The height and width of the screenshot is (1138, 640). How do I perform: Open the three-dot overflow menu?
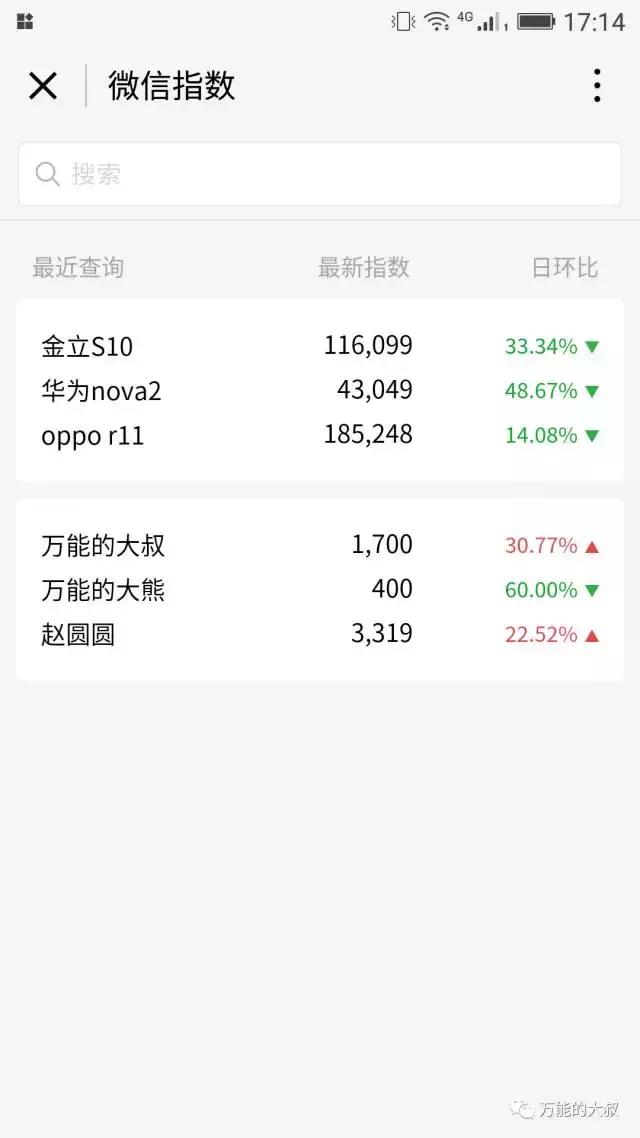(x=597, y=86)
